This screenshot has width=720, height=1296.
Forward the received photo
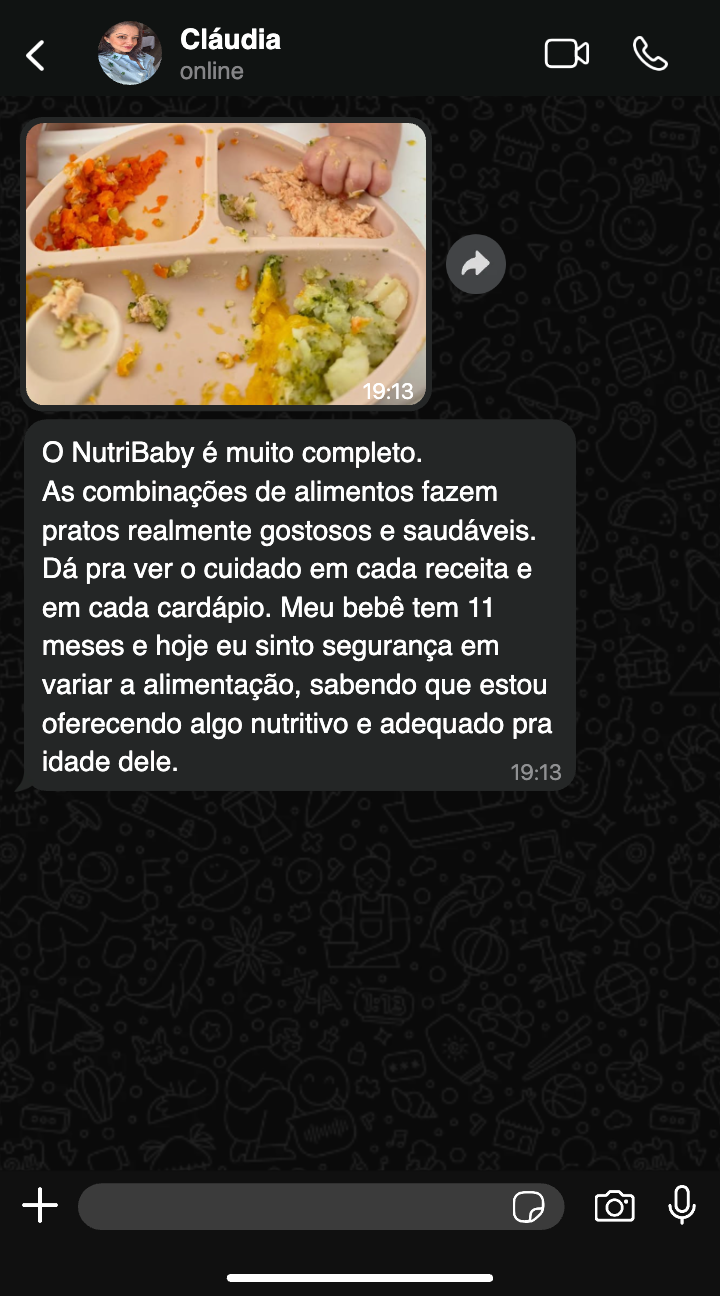pyautogui.click(x=475, y=264)
